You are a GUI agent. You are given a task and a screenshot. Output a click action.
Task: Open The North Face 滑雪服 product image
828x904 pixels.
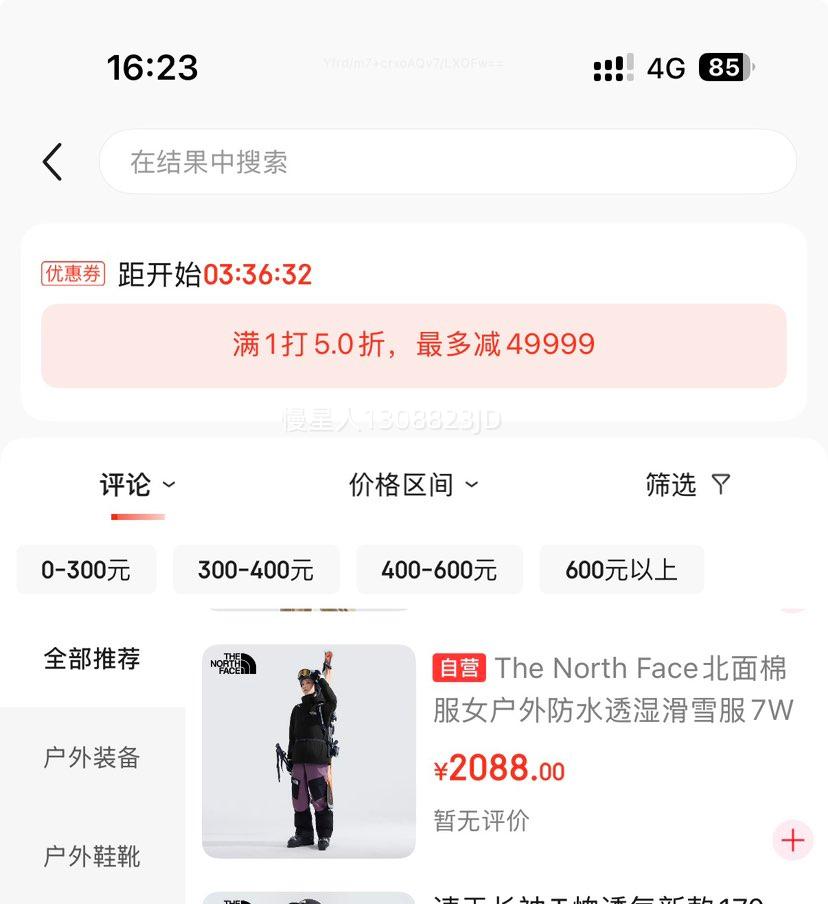click(308, 751)
